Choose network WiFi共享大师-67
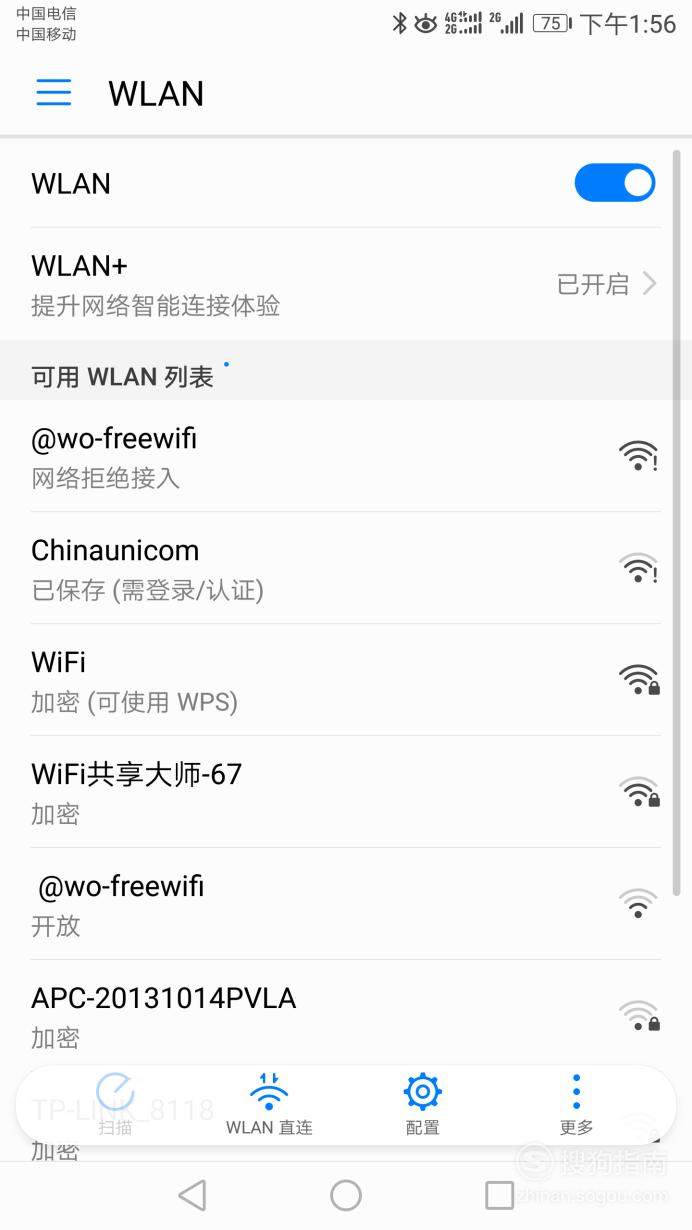Screen dimensions: 692x1230 click(346, 792)
